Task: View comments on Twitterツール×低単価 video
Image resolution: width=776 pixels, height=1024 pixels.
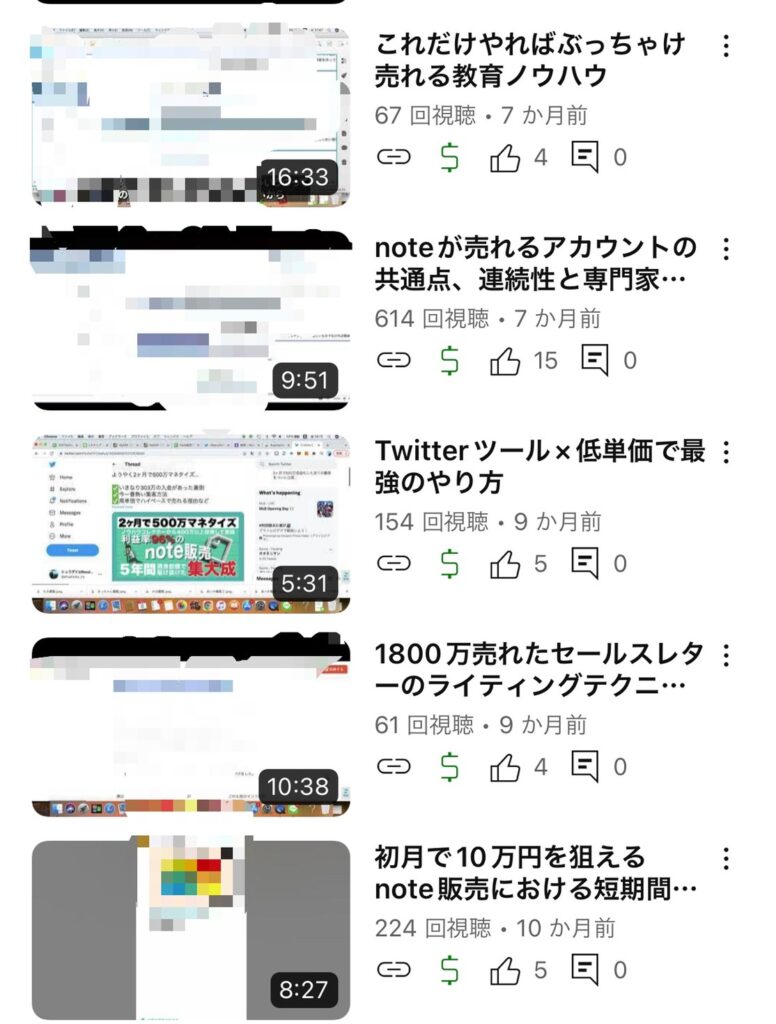Action: 585,563
